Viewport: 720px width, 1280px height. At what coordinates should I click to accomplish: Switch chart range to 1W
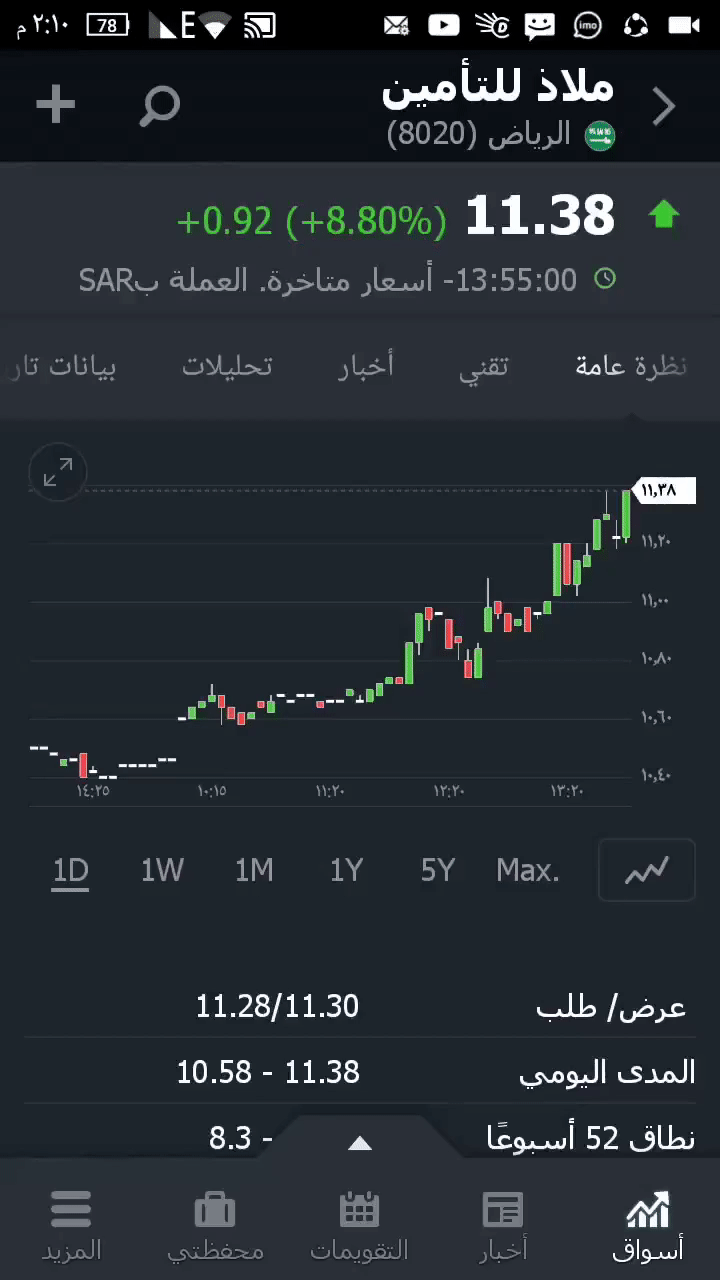click(x=162, y=871)
